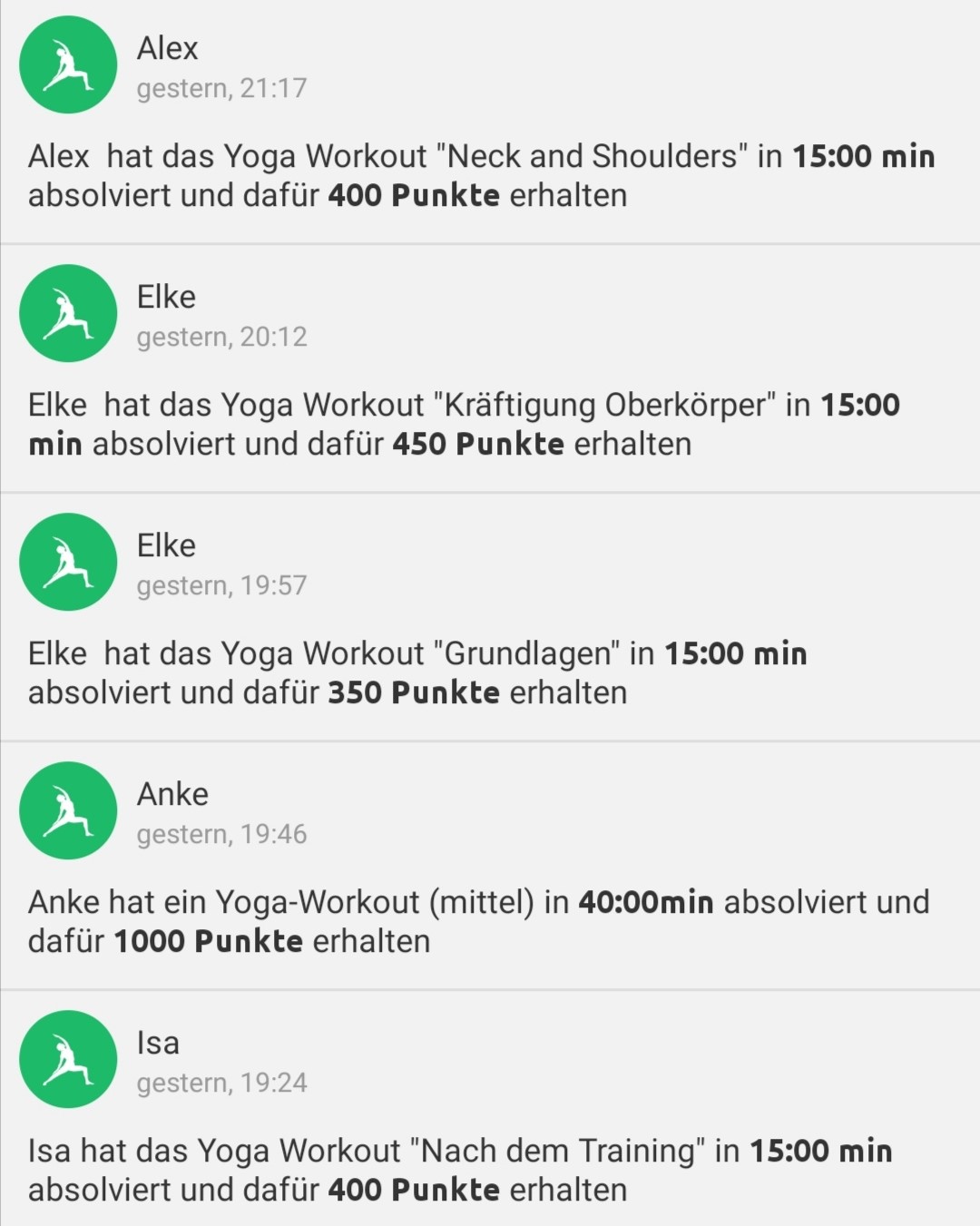Select the name Anke in her feed entry
980x1226 pixels.
click(171, 794)
